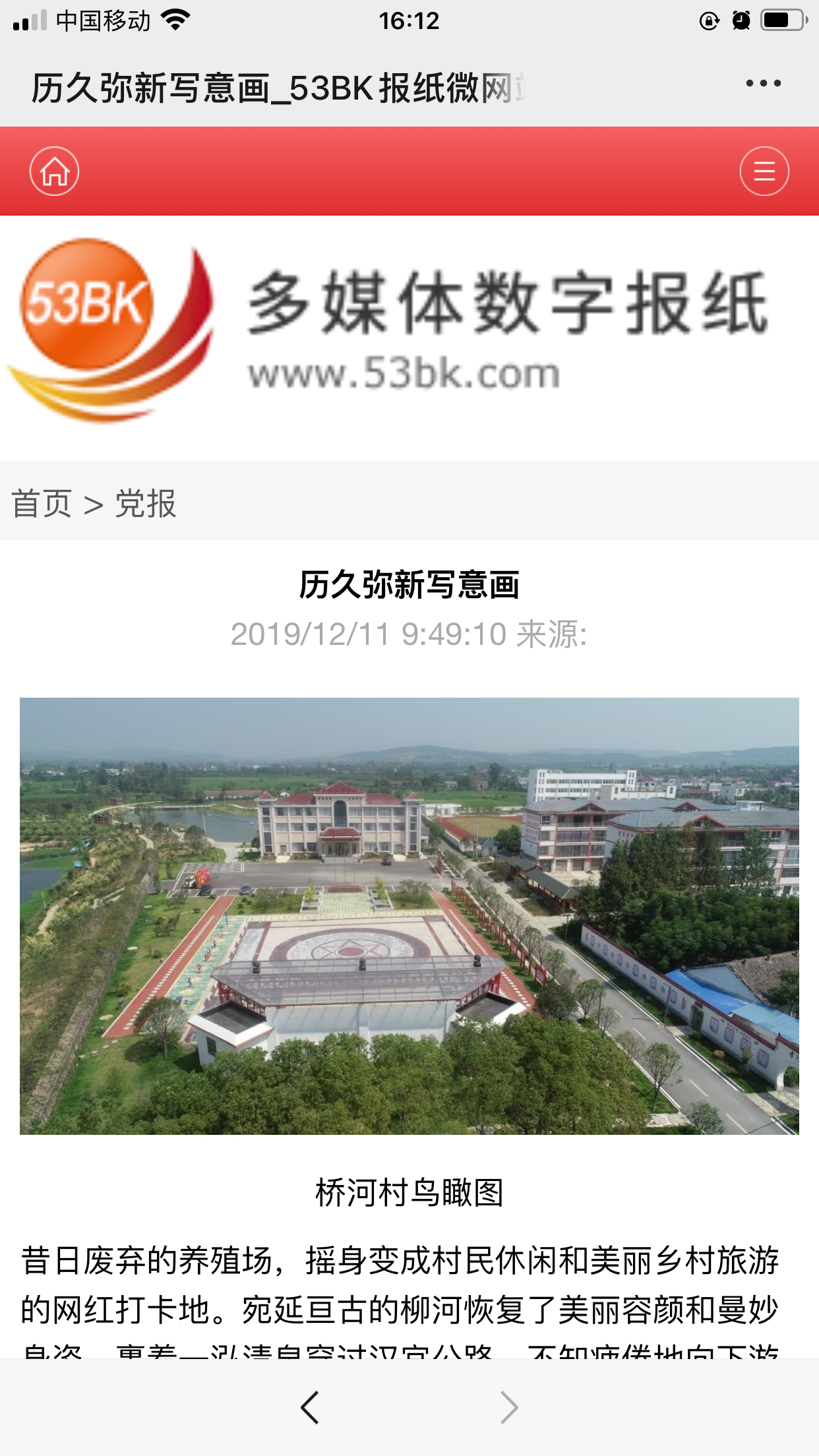Viewport: 819px width, 1456px height.
Task: Go back with the bottom left arrow
Action: (x=310, y=1408)
